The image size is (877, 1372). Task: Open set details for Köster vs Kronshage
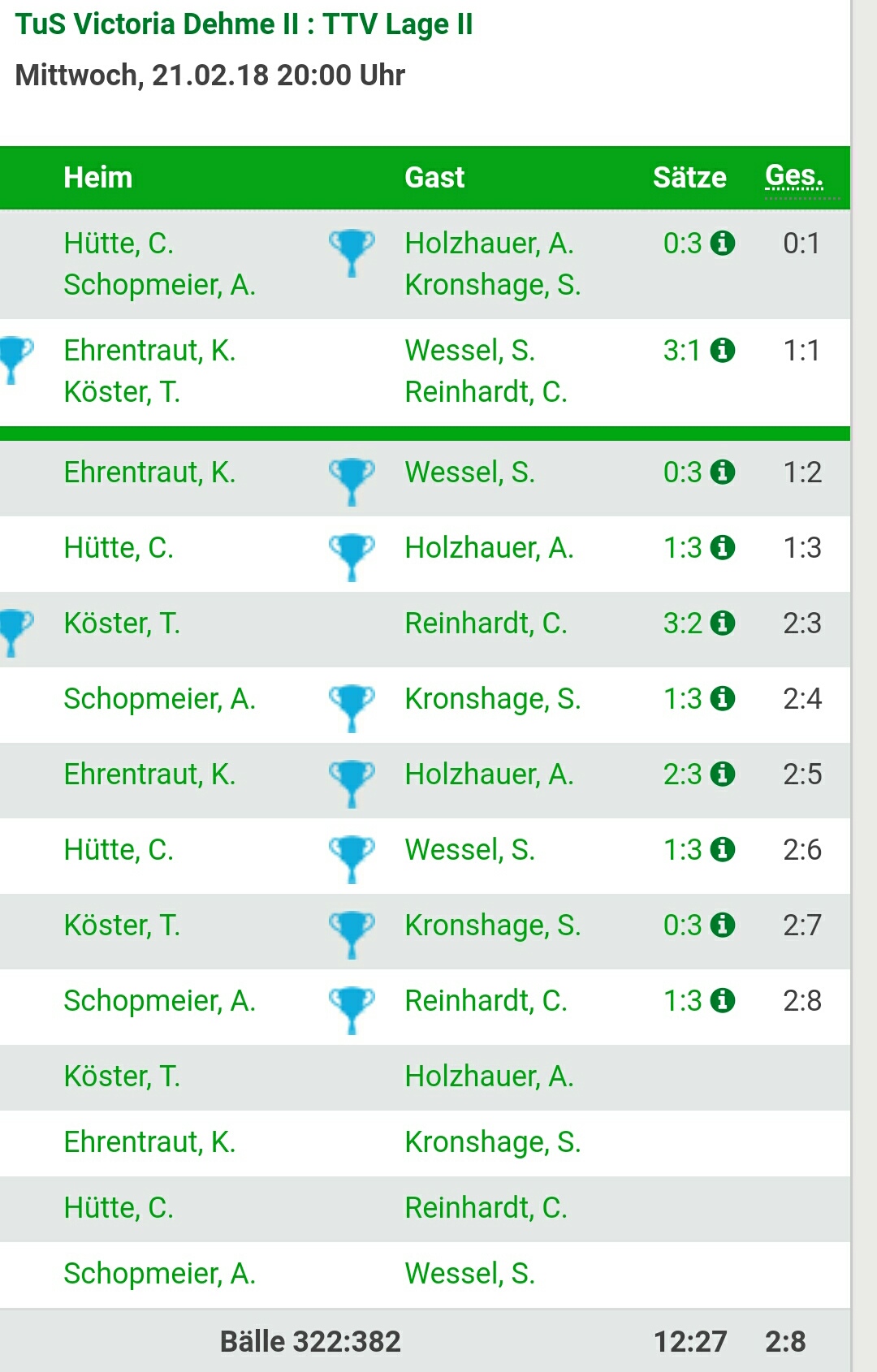[722, 925]
